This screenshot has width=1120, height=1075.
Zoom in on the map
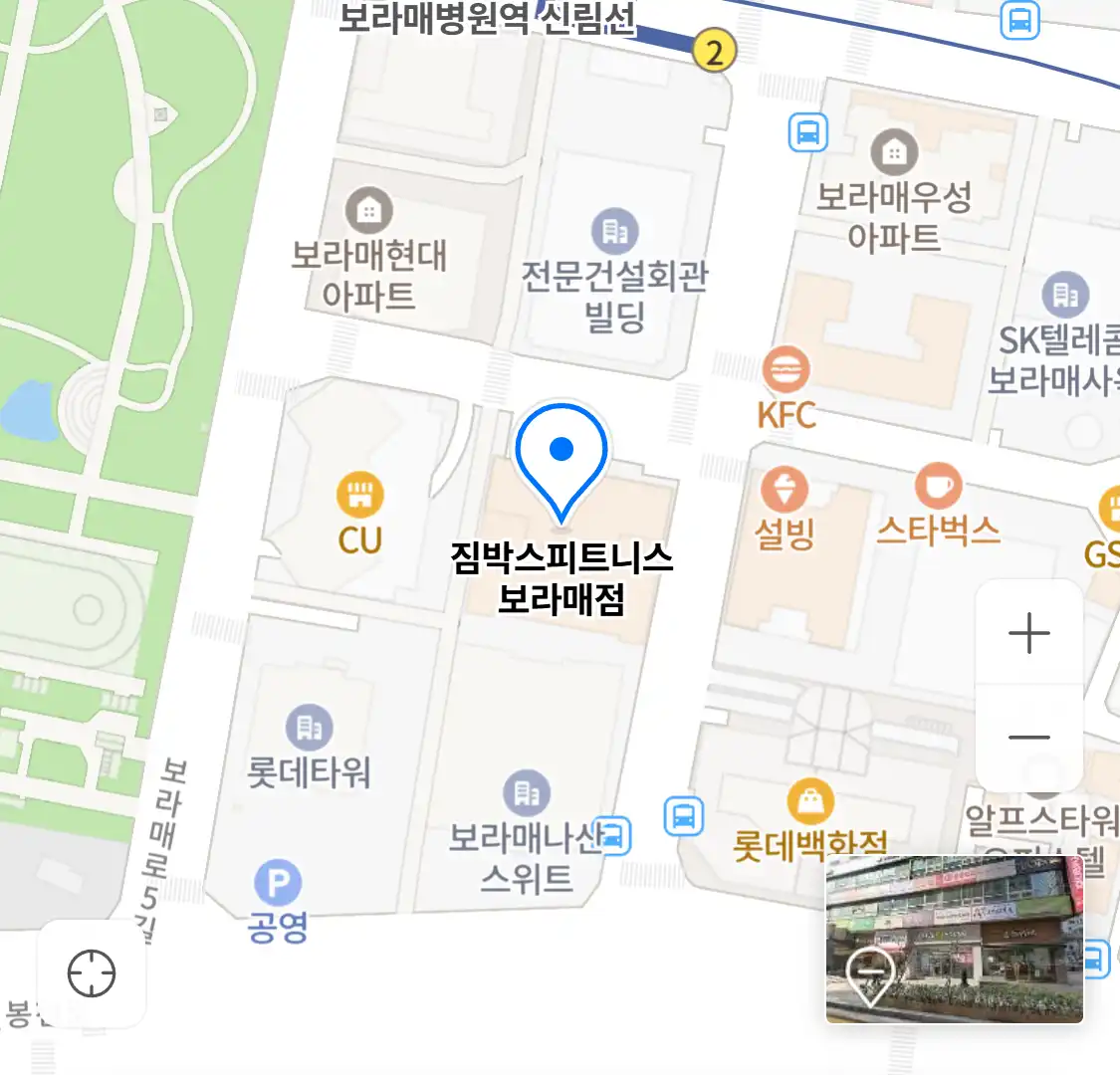(1028, 633)
